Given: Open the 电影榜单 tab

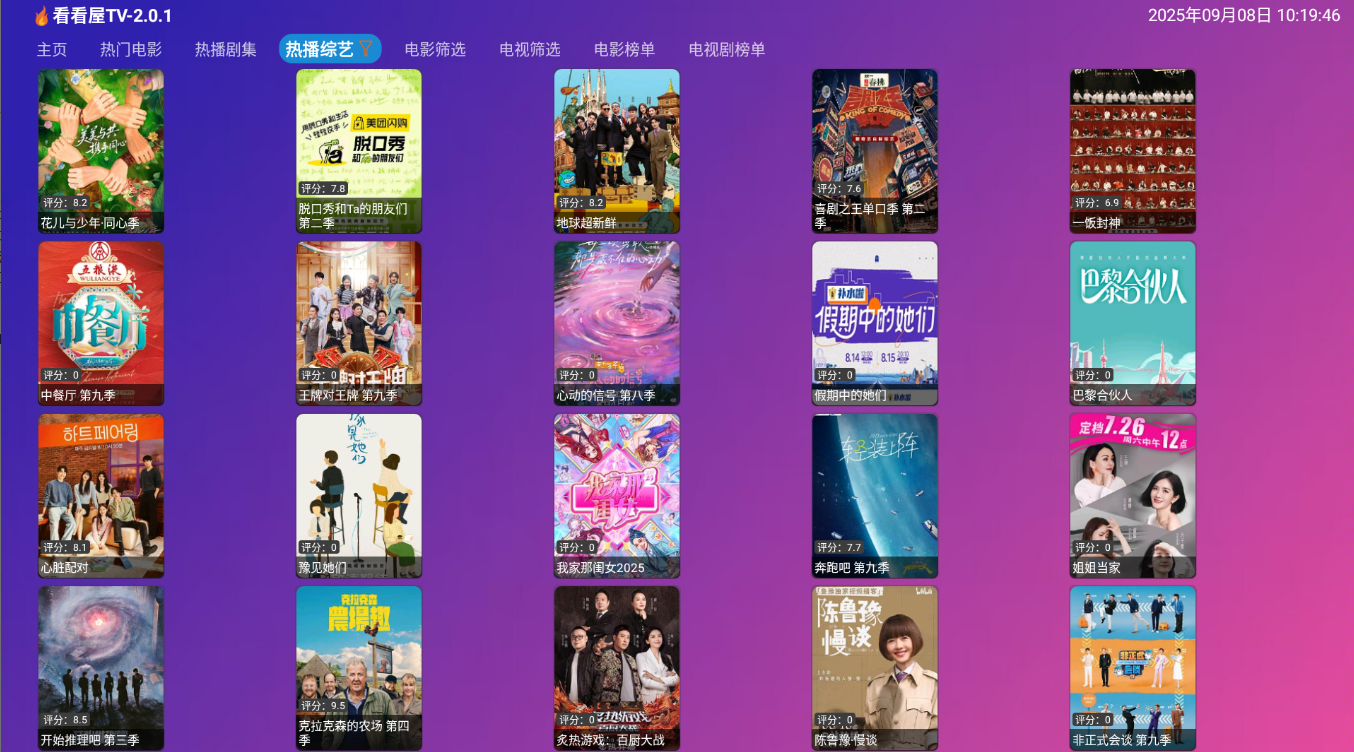Looking at the screenshot, I should tap(625, 49).
